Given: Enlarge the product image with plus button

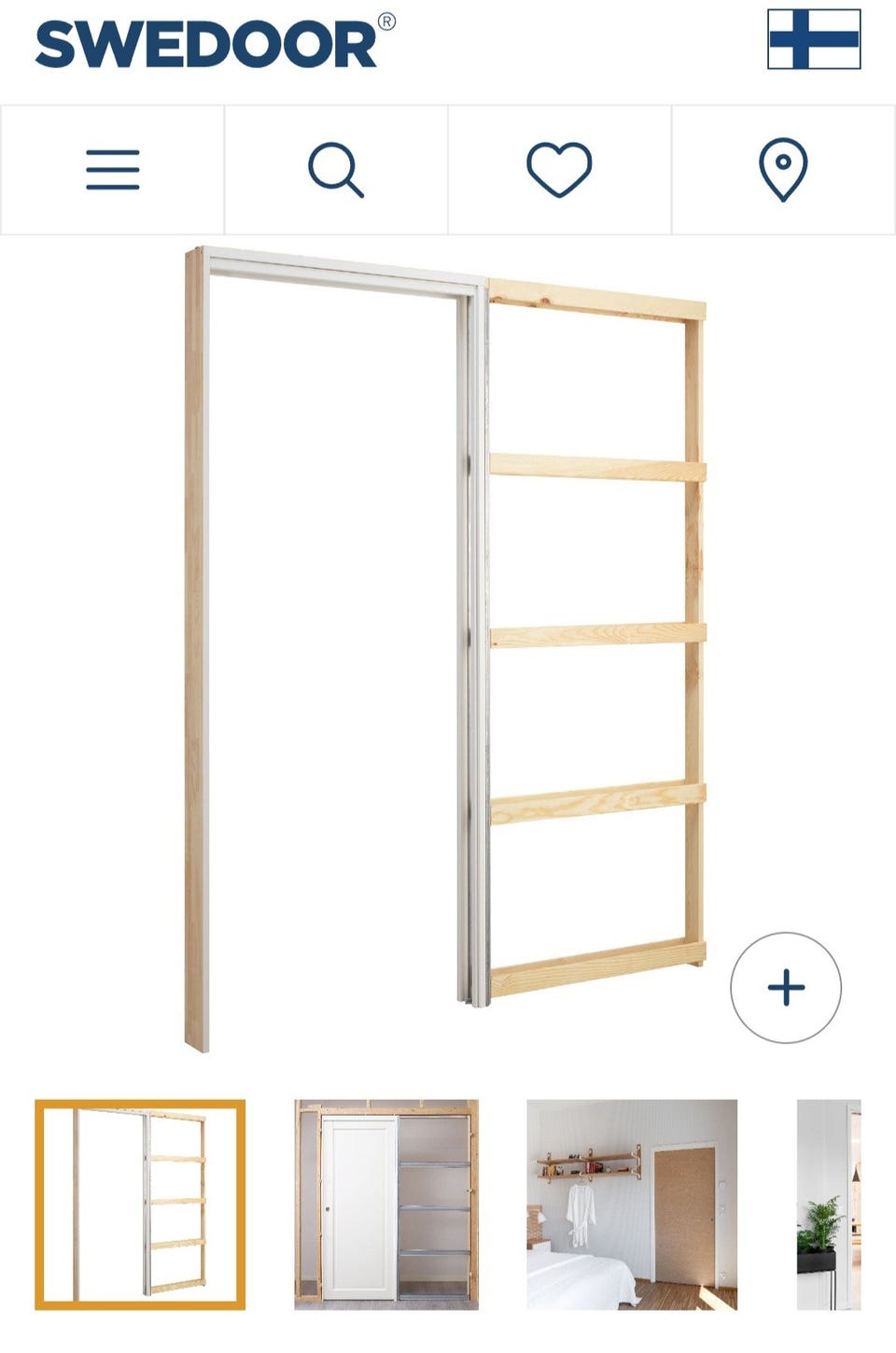Looking at the screenshot, I should point(786,987).
